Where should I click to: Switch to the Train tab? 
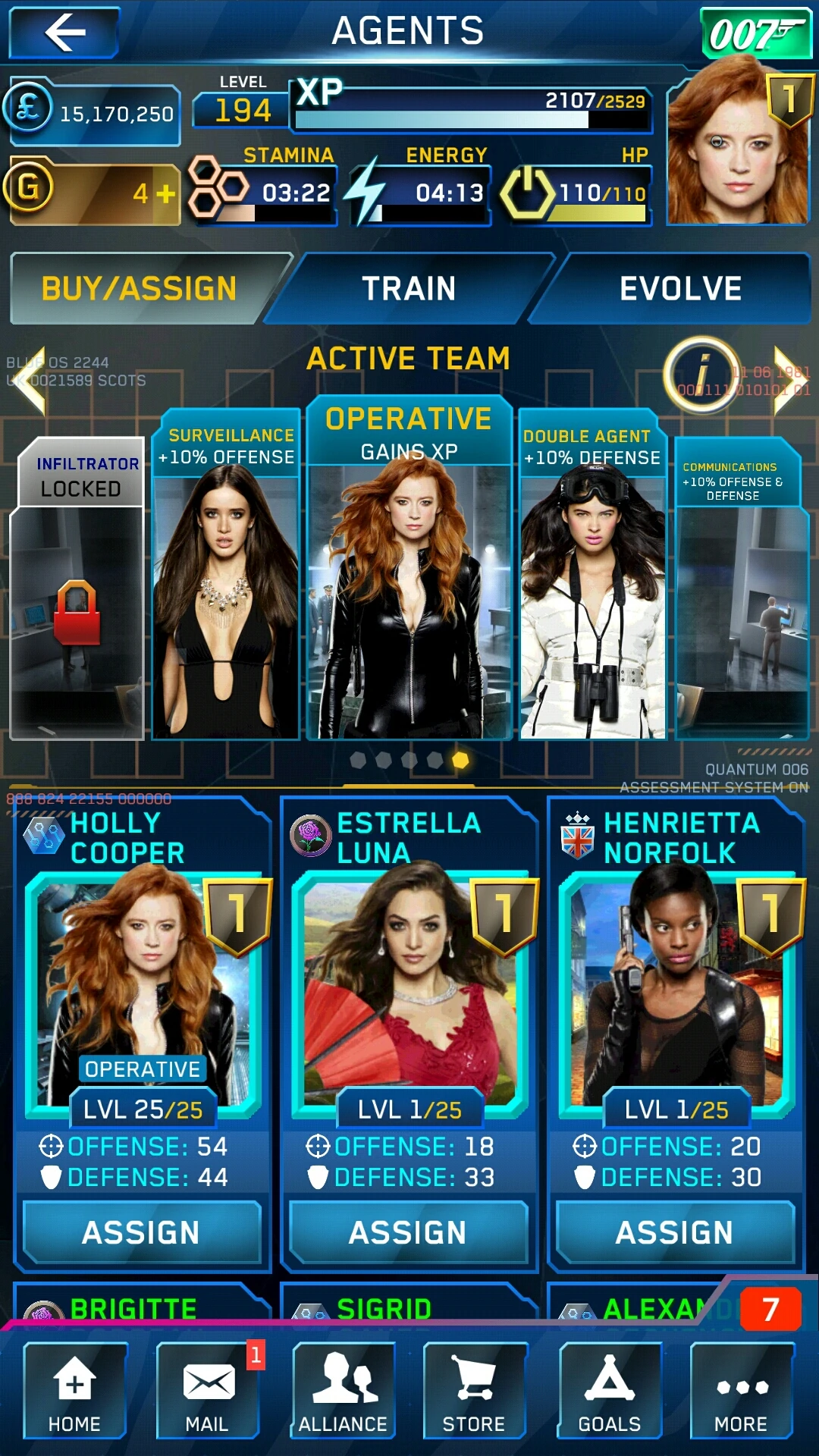click(409, 289)
